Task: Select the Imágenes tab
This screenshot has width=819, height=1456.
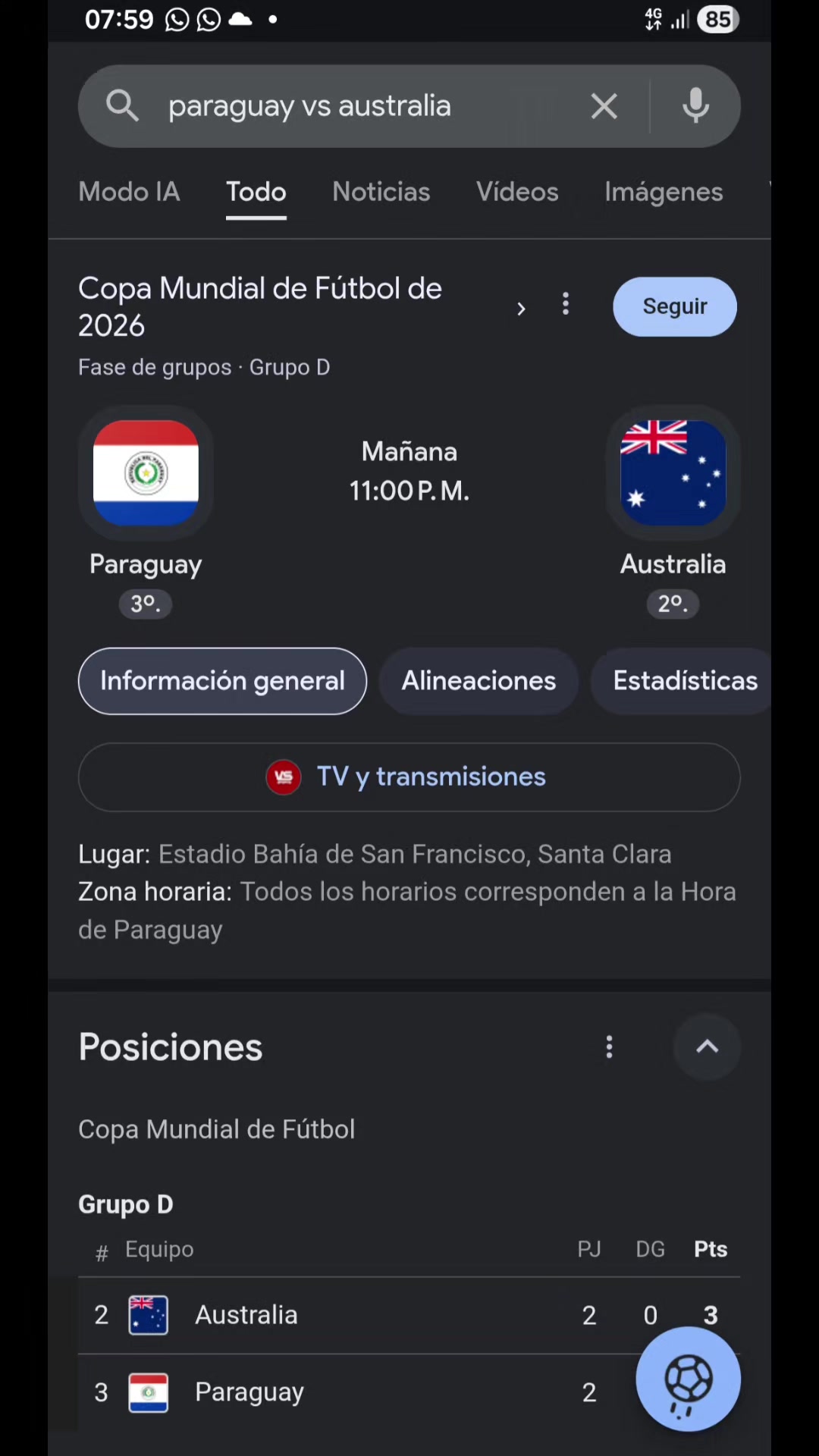Action: coord(664,192)
